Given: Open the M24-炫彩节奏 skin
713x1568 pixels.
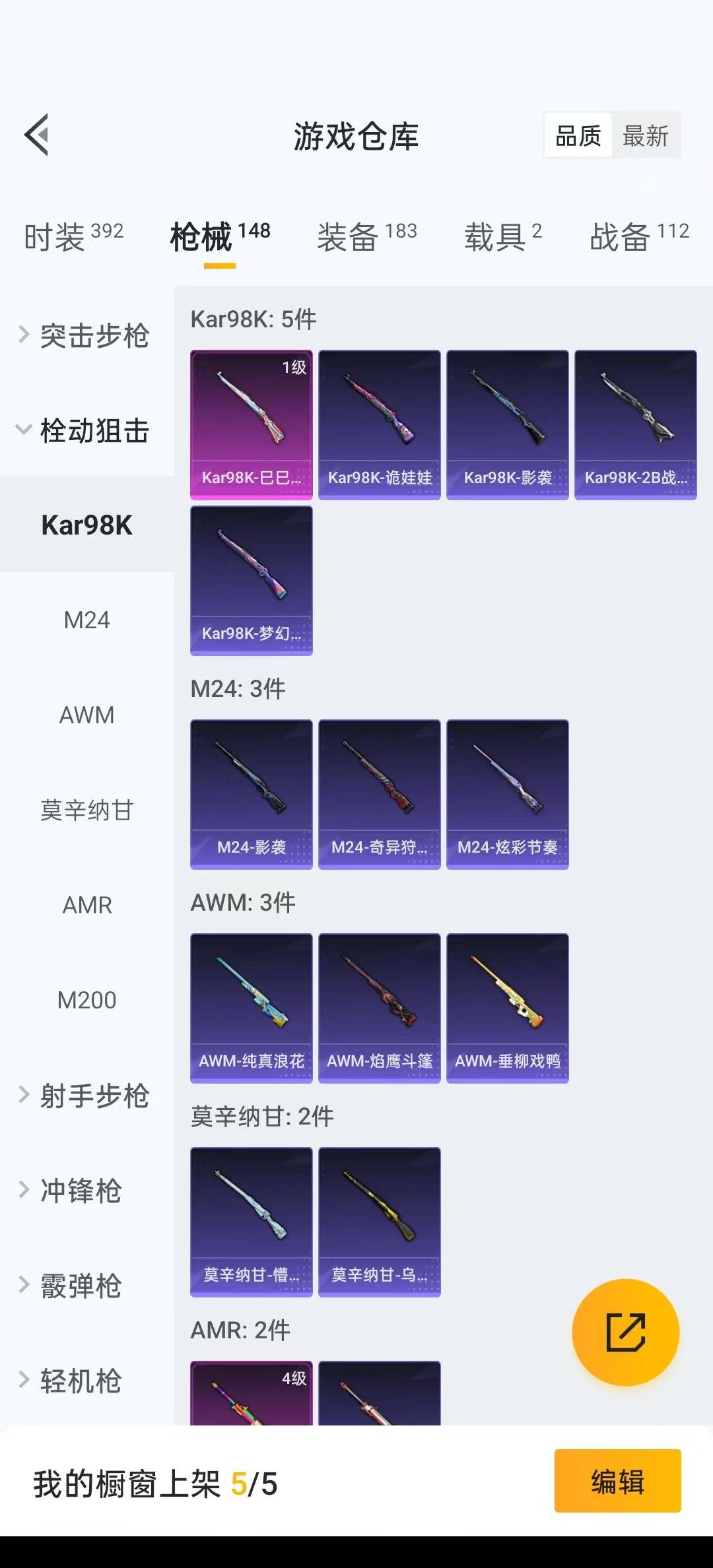Looking at the screenshot, I should 507,794.
